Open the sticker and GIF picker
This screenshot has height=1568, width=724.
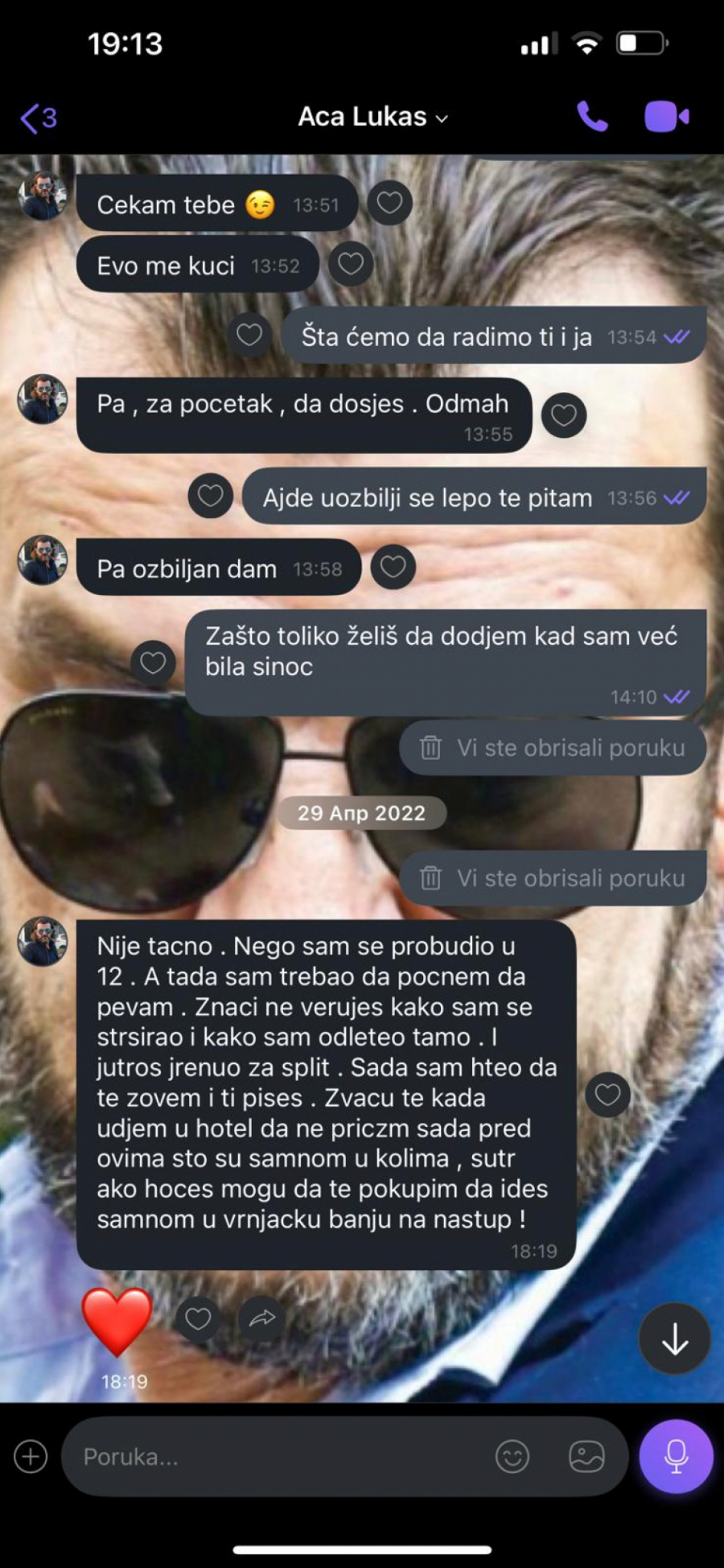pyautogui.click(x=586, y=1457)
